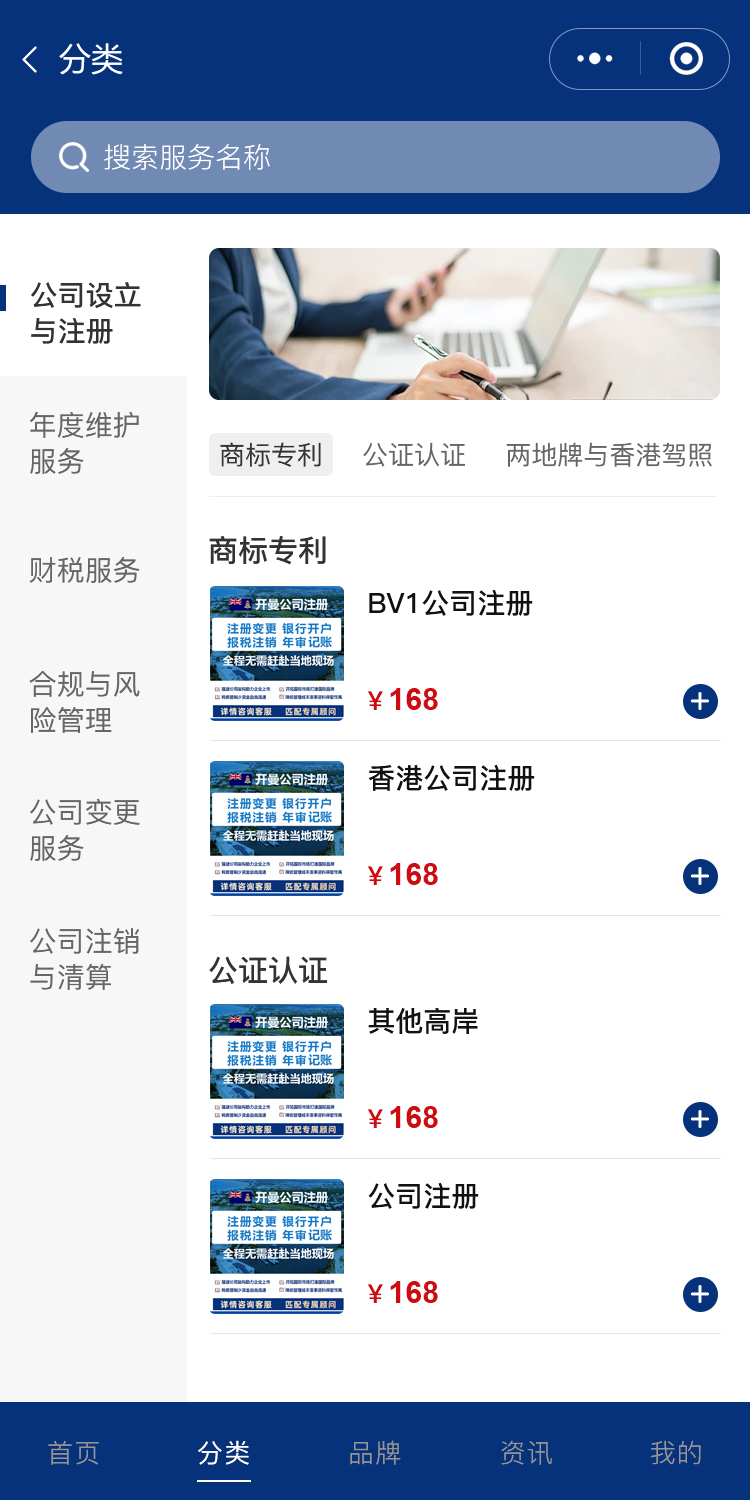Open the mini-program more options menu

coord(595,59)
